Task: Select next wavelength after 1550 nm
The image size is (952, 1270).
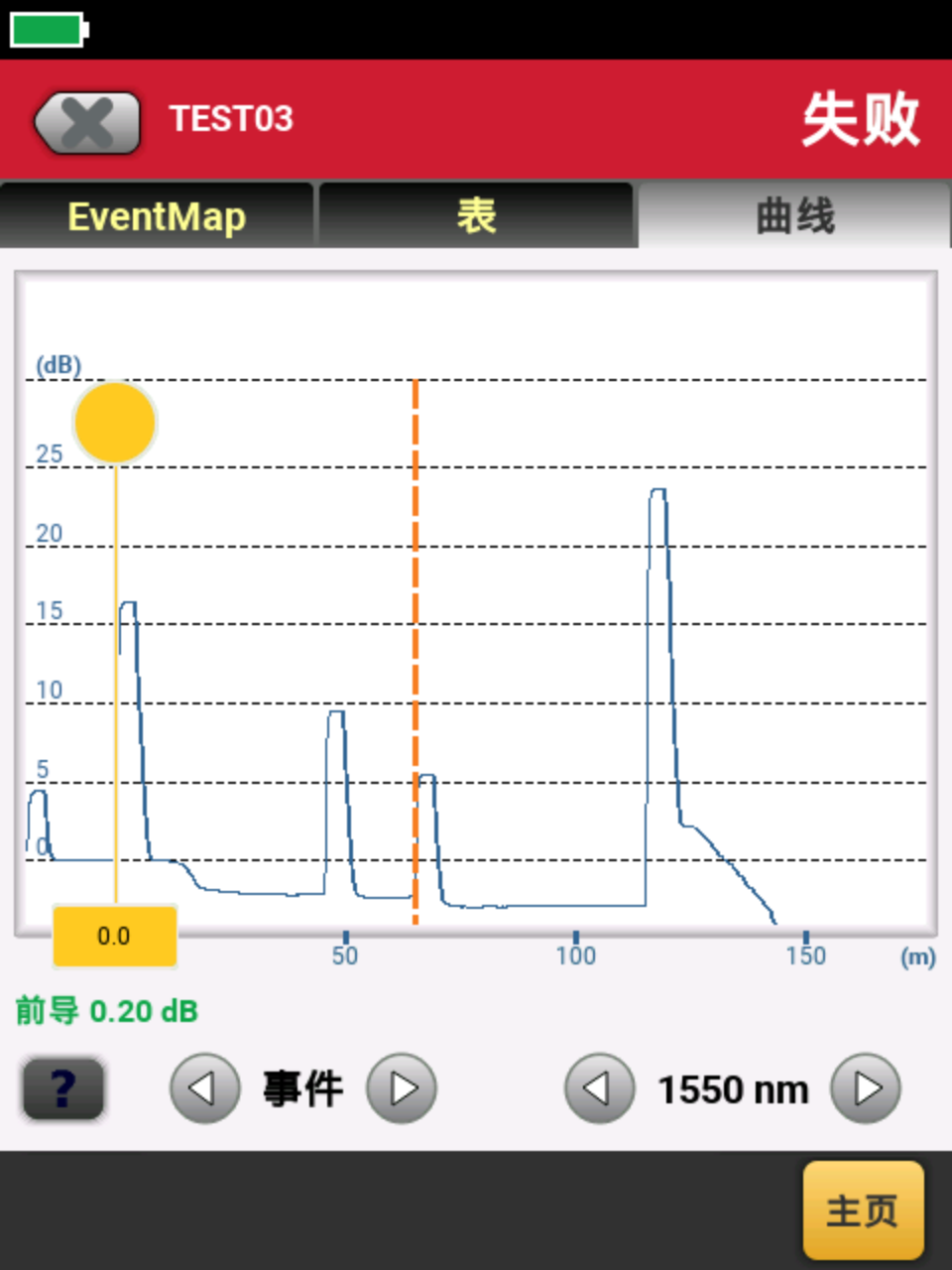Action: point(866,1088)
